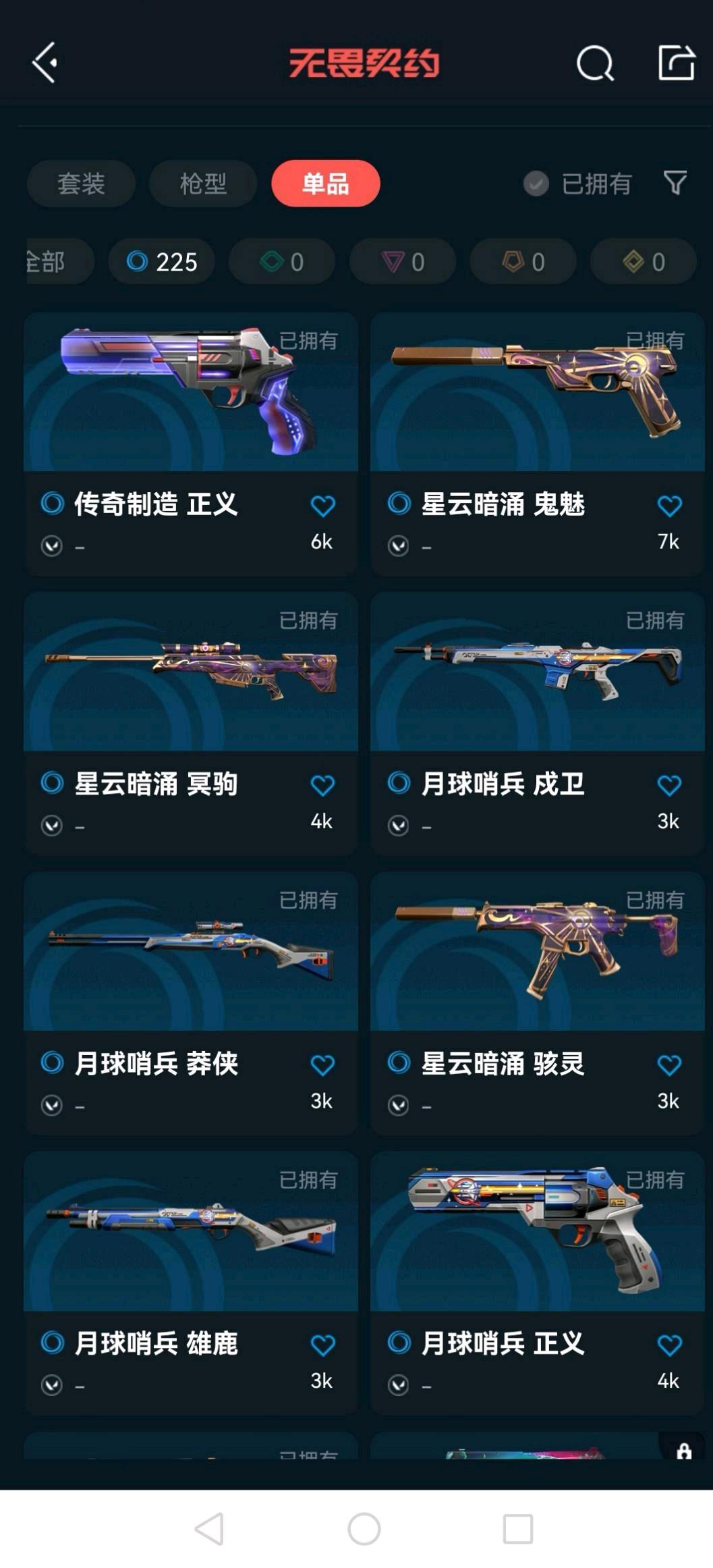Select the 全部 filter chip
The image size is (713, 1568).
tap(54, 262)
